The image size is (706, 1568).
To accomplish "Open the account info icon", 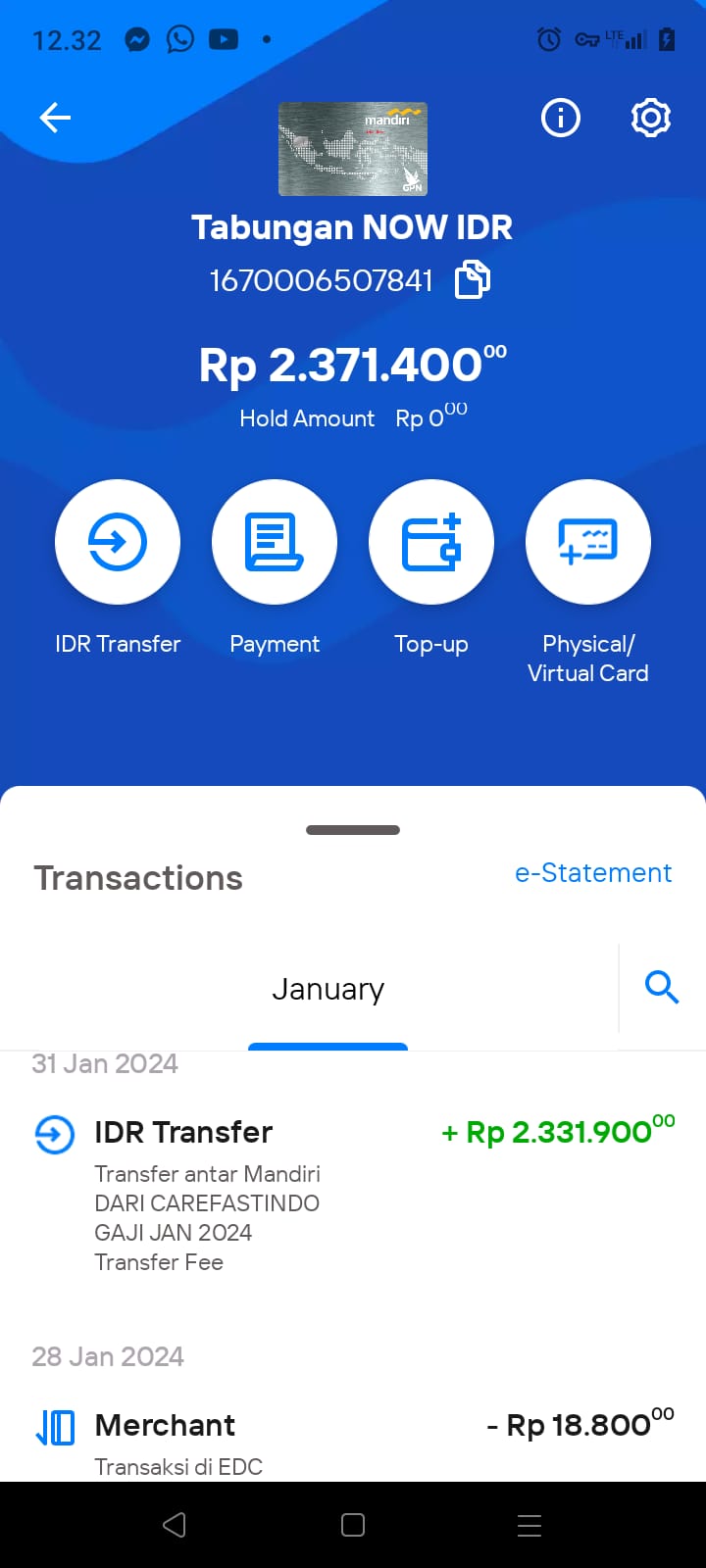I will coord(561,118).
